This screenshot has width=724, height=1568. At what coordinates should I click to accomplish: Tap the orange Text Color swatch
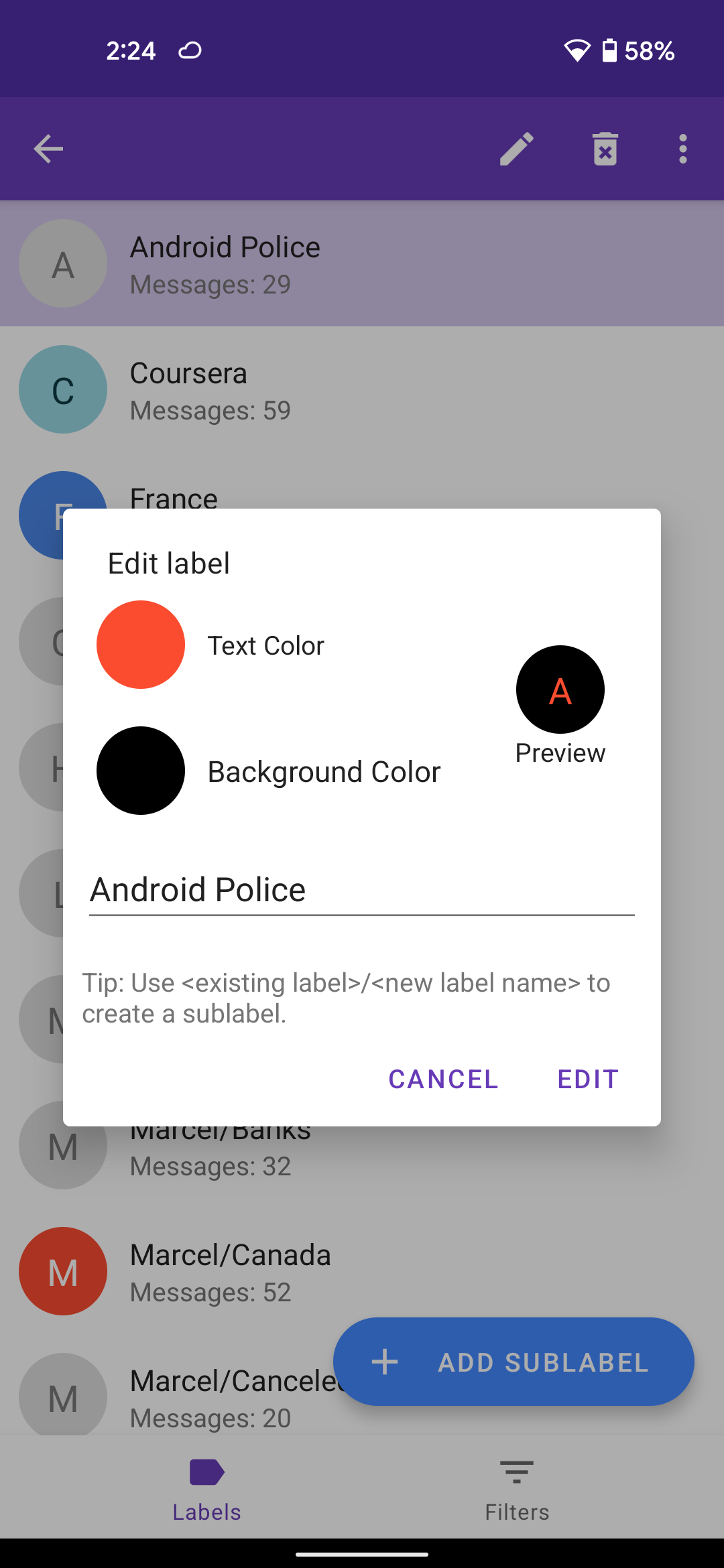[x=141, y=645]
